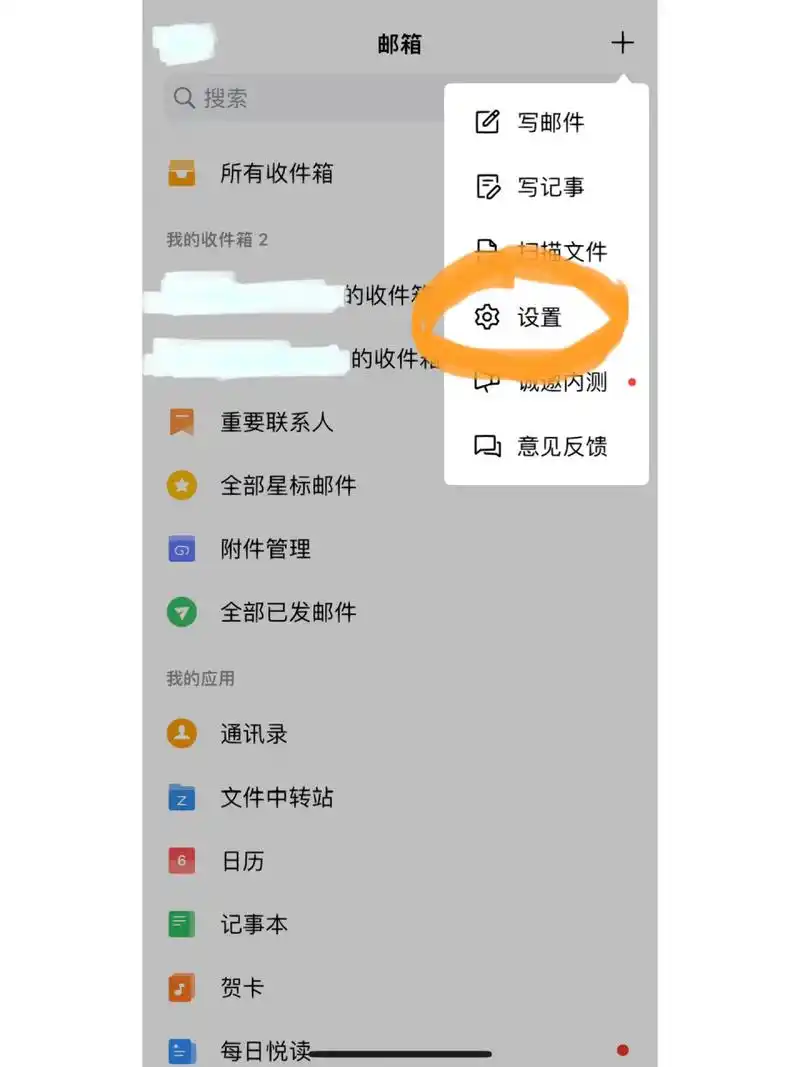Open 文件中转站
This screenshot has height=1067, width=800.
[276, 798]
